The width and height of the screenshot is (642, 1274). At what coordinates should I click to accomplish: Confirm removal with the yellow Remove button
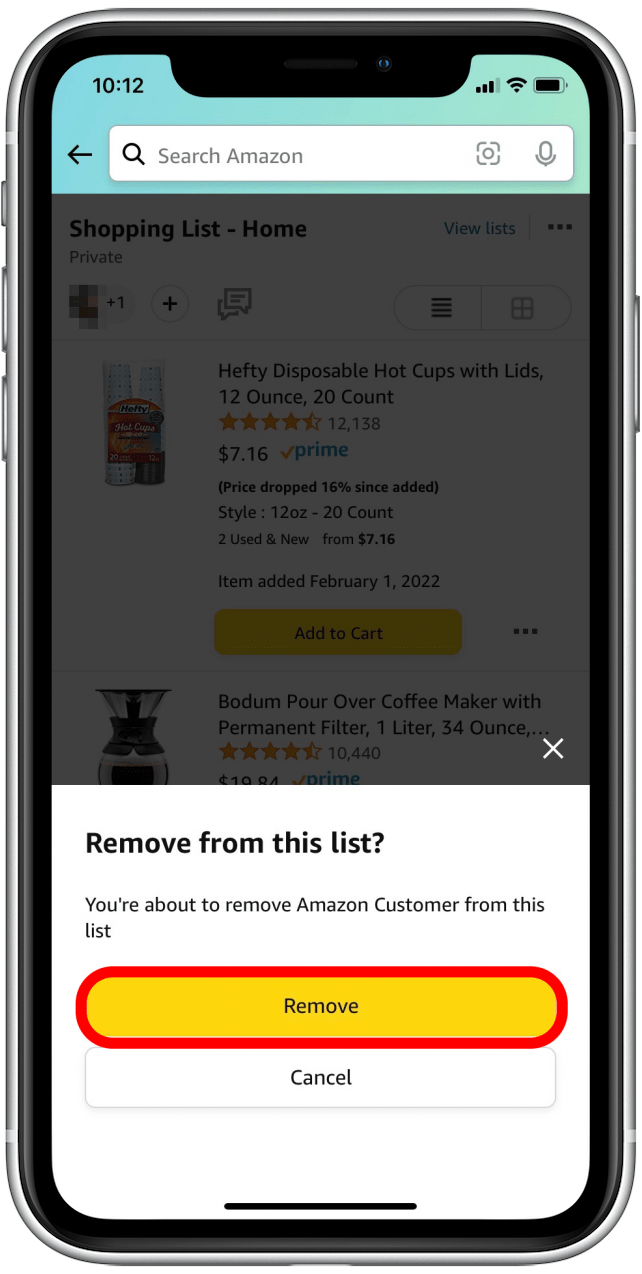pyautogui.click(x=321, y=1006)
